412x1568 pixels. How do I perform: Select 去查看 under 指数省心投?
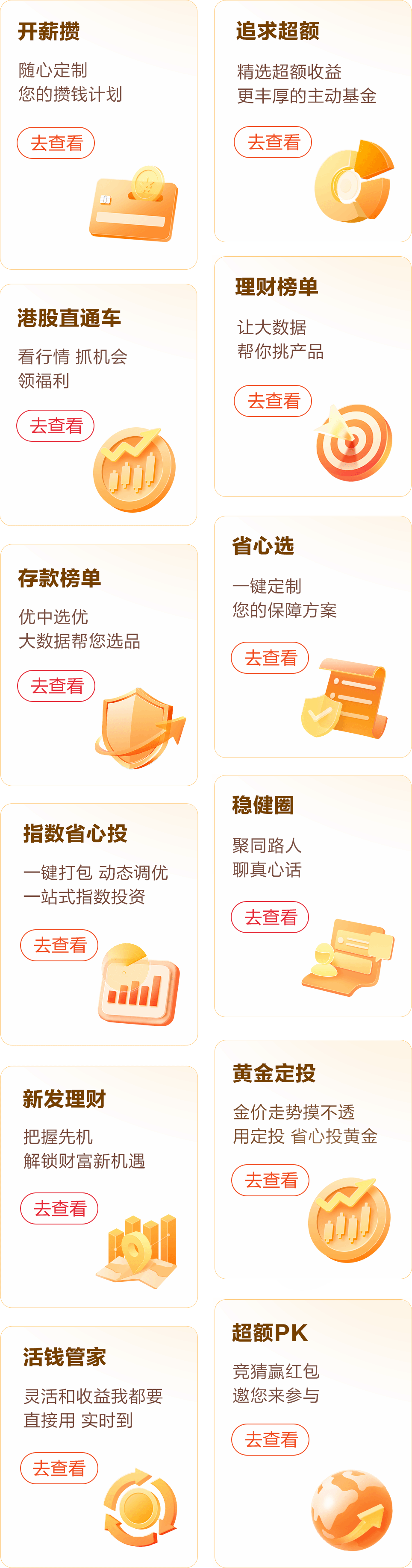pyautogui.click(x=60, y=945)
